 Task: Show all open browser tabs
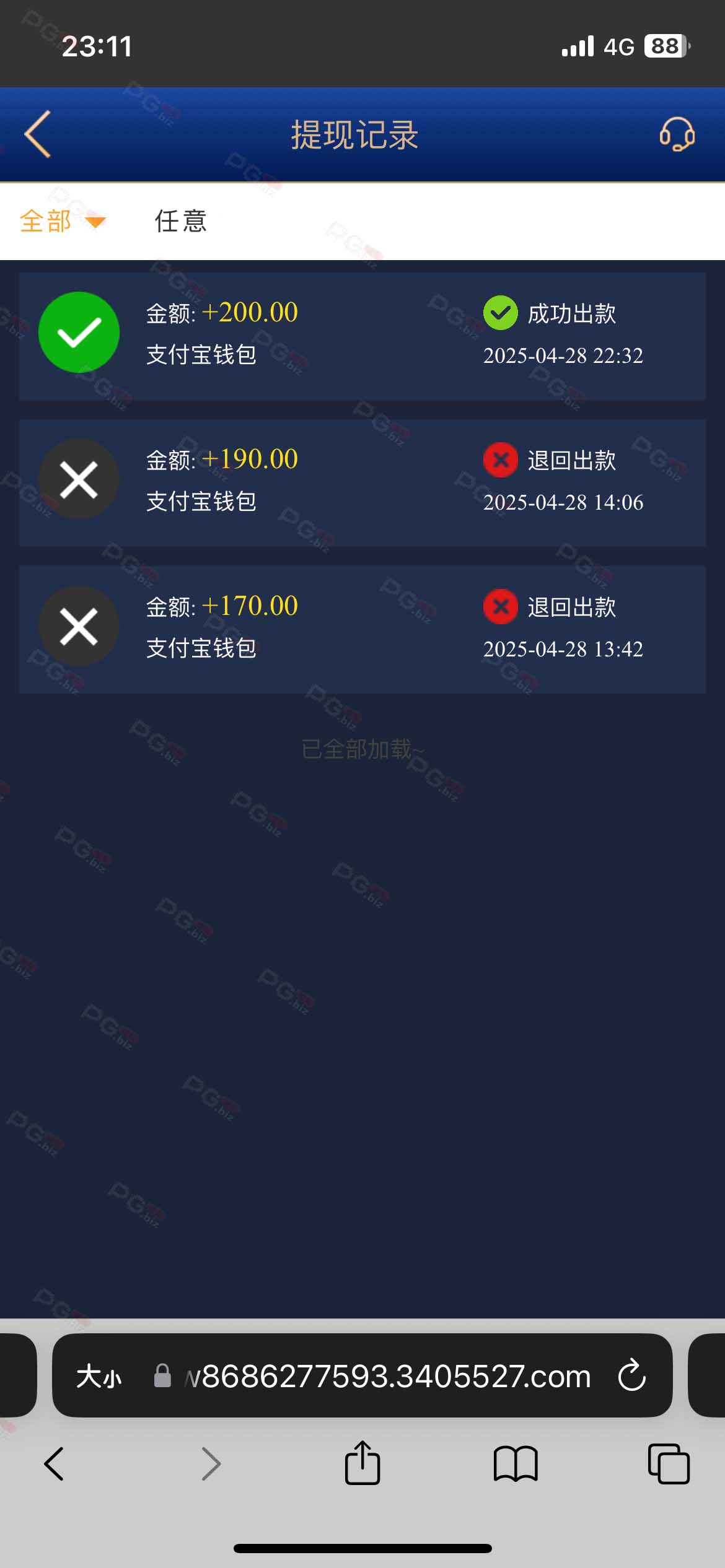pos(669,1463)
